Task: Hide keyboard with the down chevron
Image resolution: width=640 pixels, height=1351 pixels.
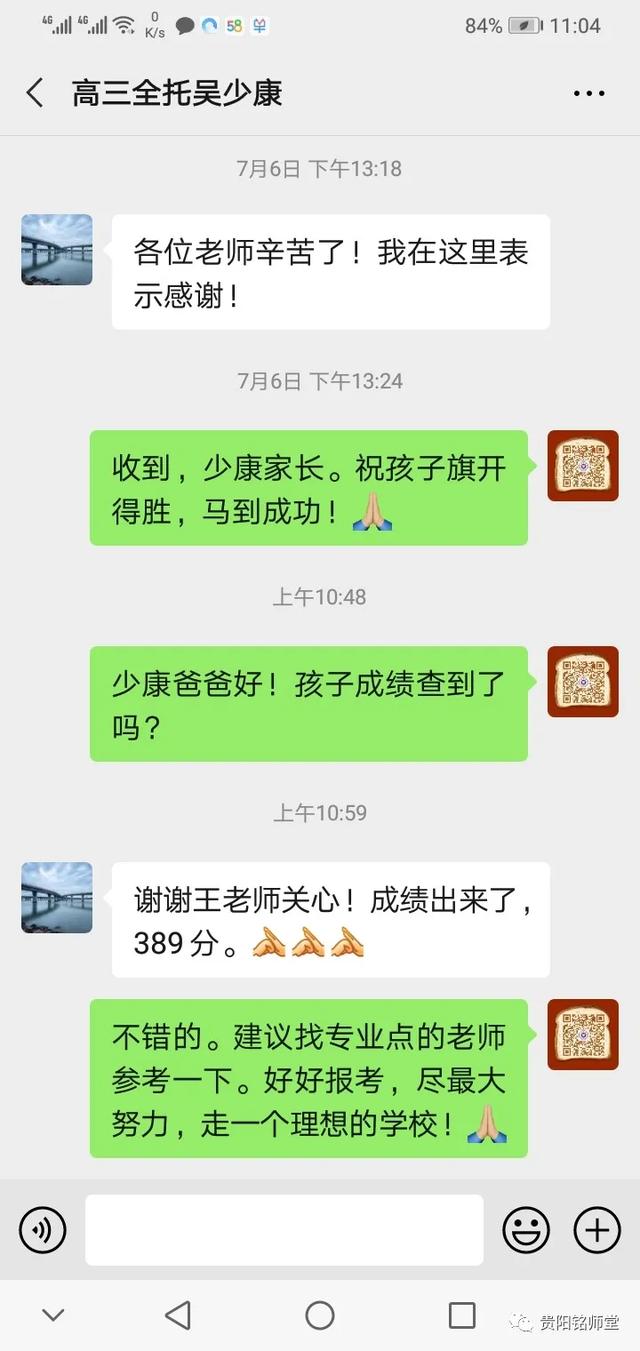Action: pyautogui.click(x=53, y=1315)
